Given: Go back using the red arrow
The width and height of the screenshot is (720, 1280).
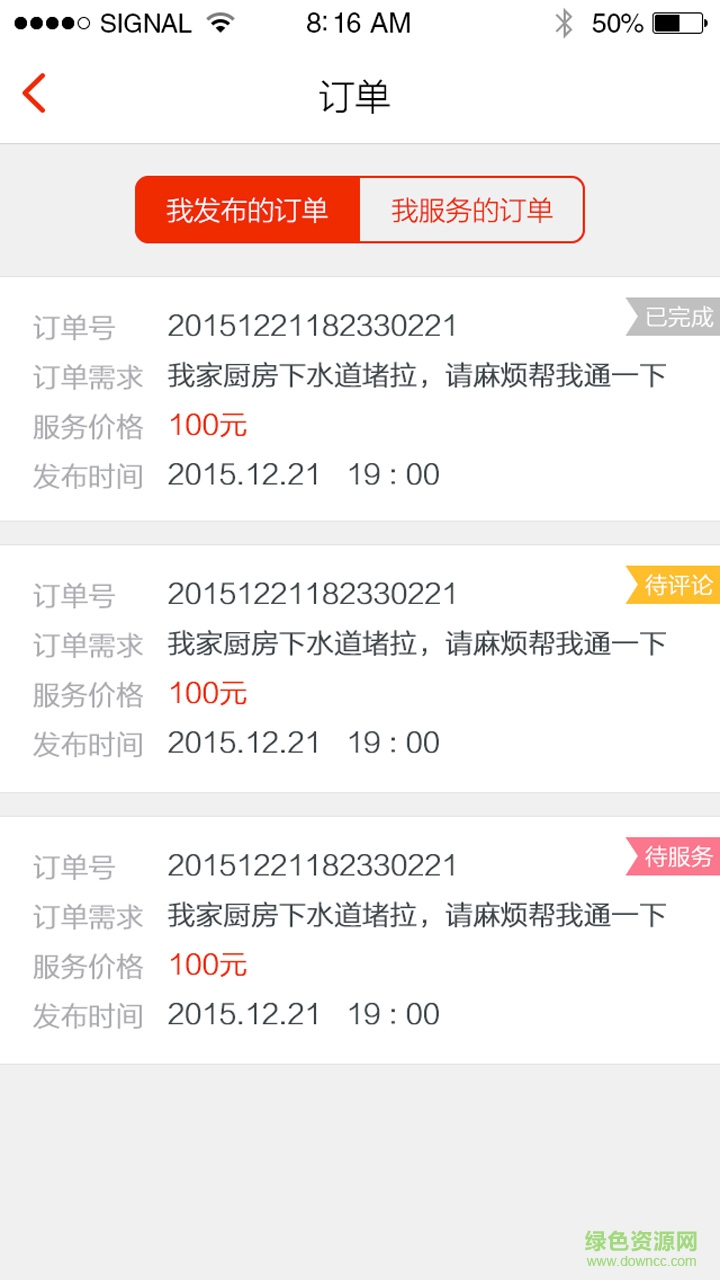Looking at the screenshot, I should click(x=34, y=94).
